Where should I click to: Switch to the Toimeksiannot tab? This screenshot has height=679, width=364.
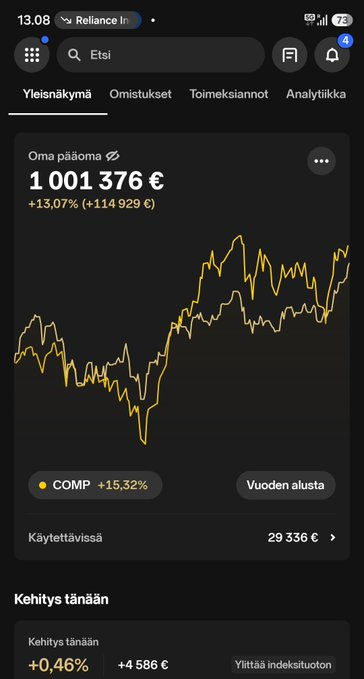click(229, 94)
